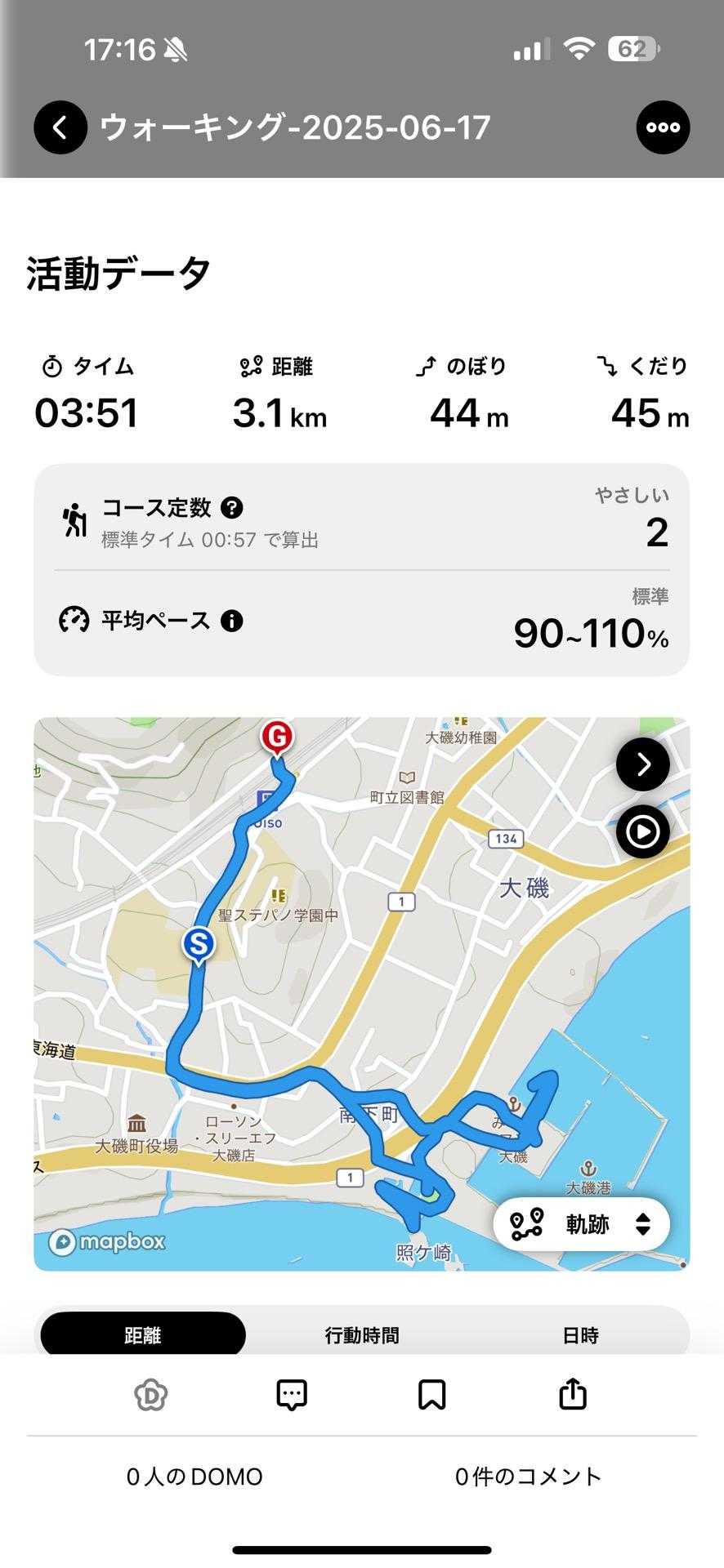
Task: Show info about 平均ペース
Action: (x=232, y=621)
